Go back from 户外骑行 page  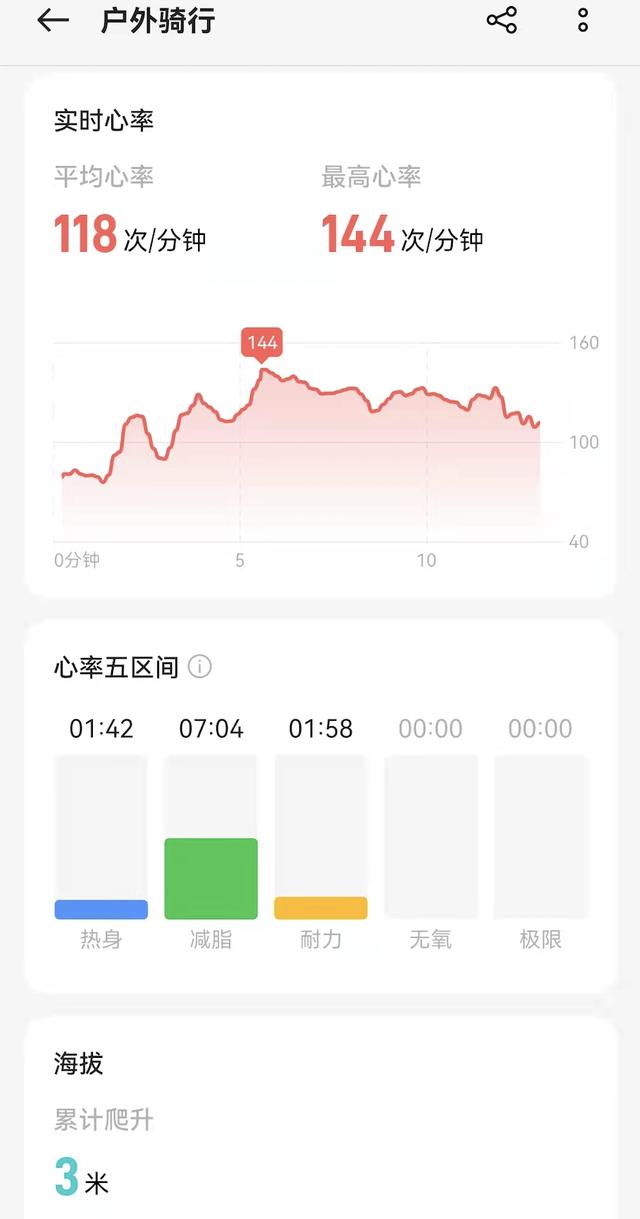click(52, 21)
